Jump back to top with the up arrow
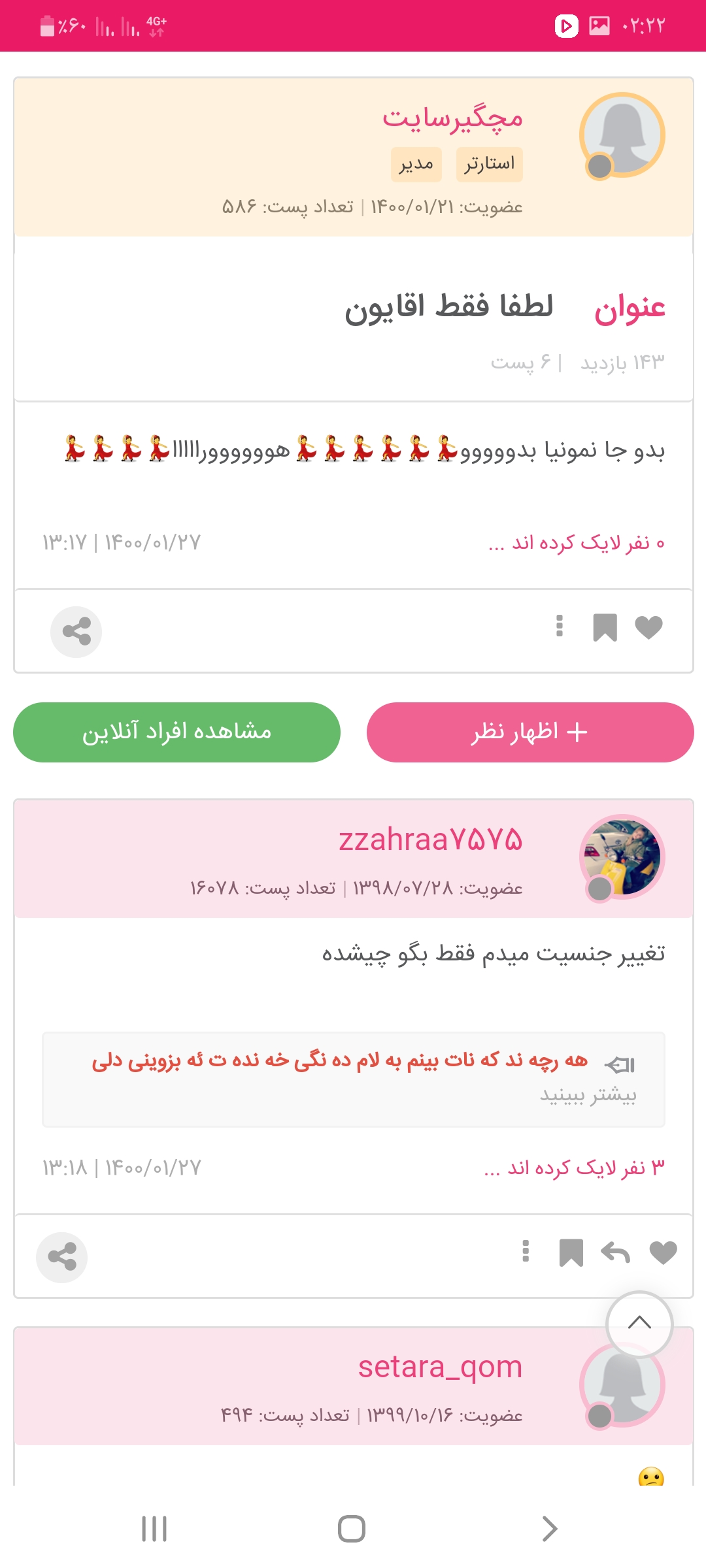This screenshot has height=1568, width=706. click(639, 1324)
